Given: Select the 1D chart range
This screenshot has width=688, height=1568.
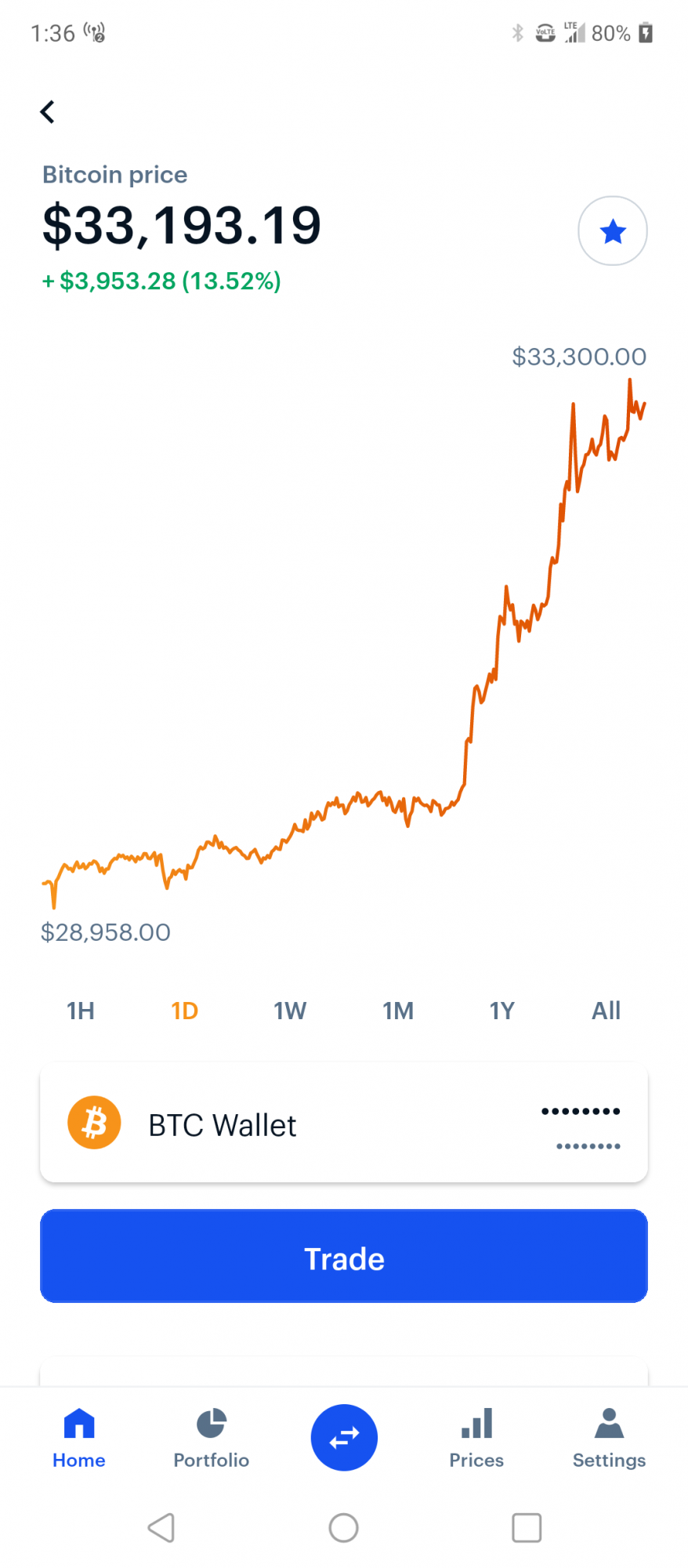Looking at the screenshot, I should coord(185,1011).
